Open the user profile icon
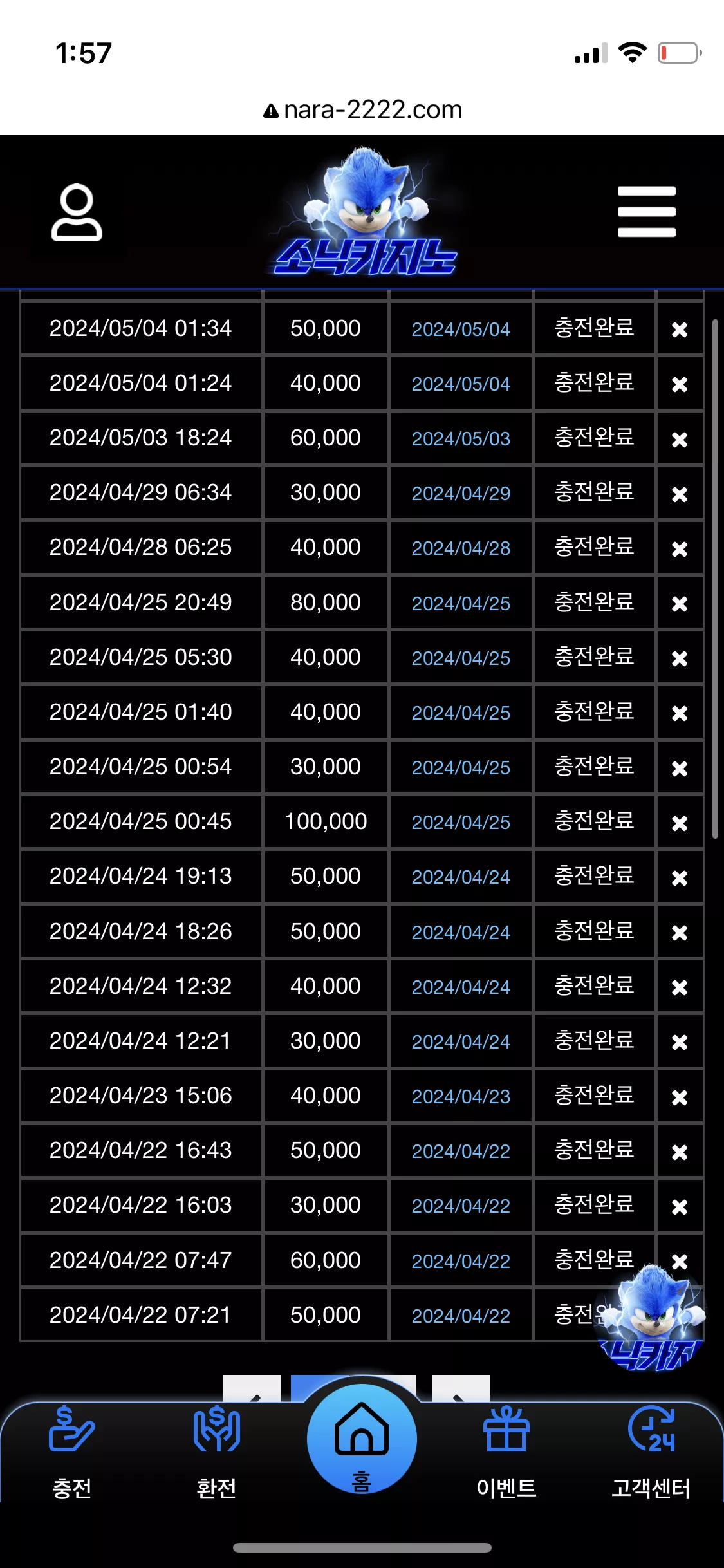Image resolution: width=724 pixels, height=1568 pixels. (77, 213)
